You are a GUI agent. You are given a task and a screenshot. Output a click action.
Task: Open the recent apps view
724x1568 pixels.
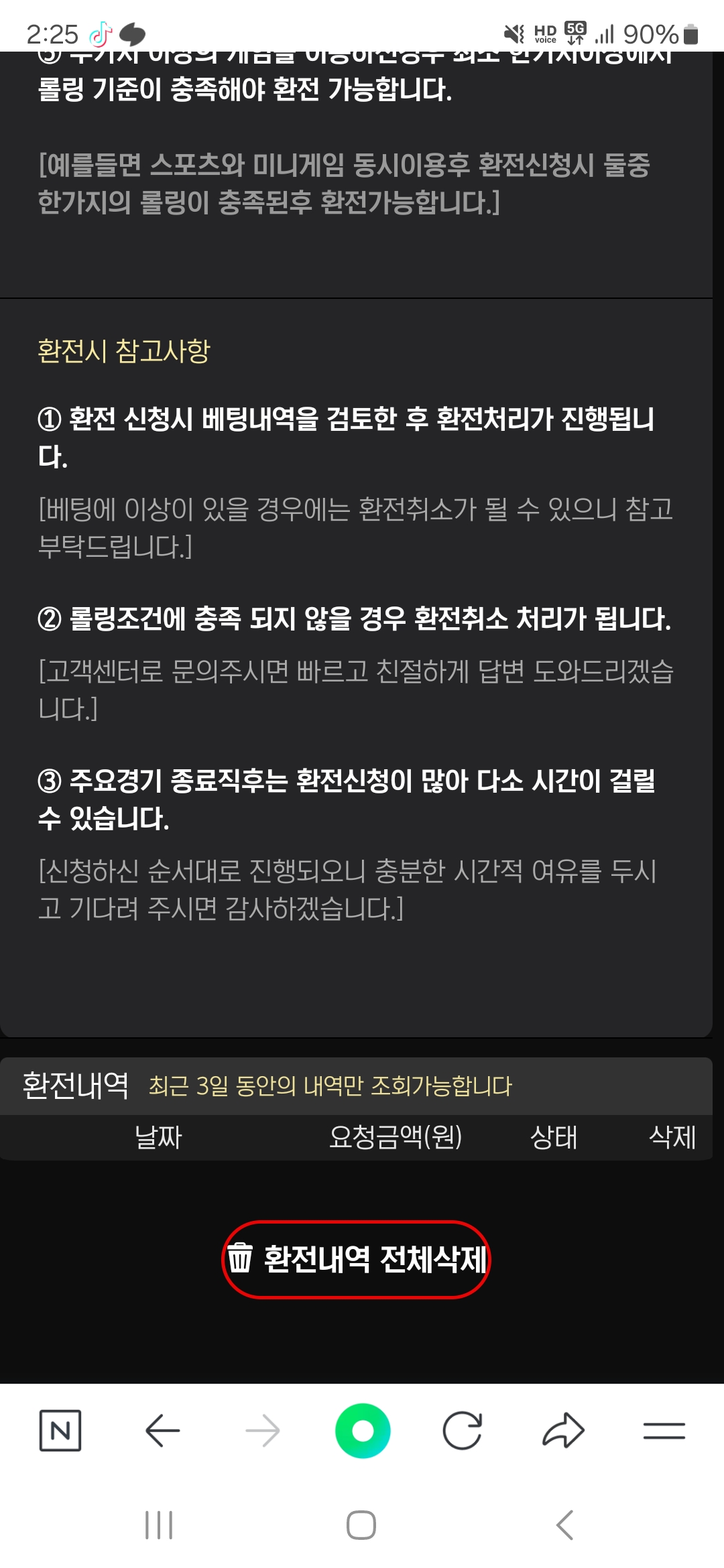point(159,1526)
